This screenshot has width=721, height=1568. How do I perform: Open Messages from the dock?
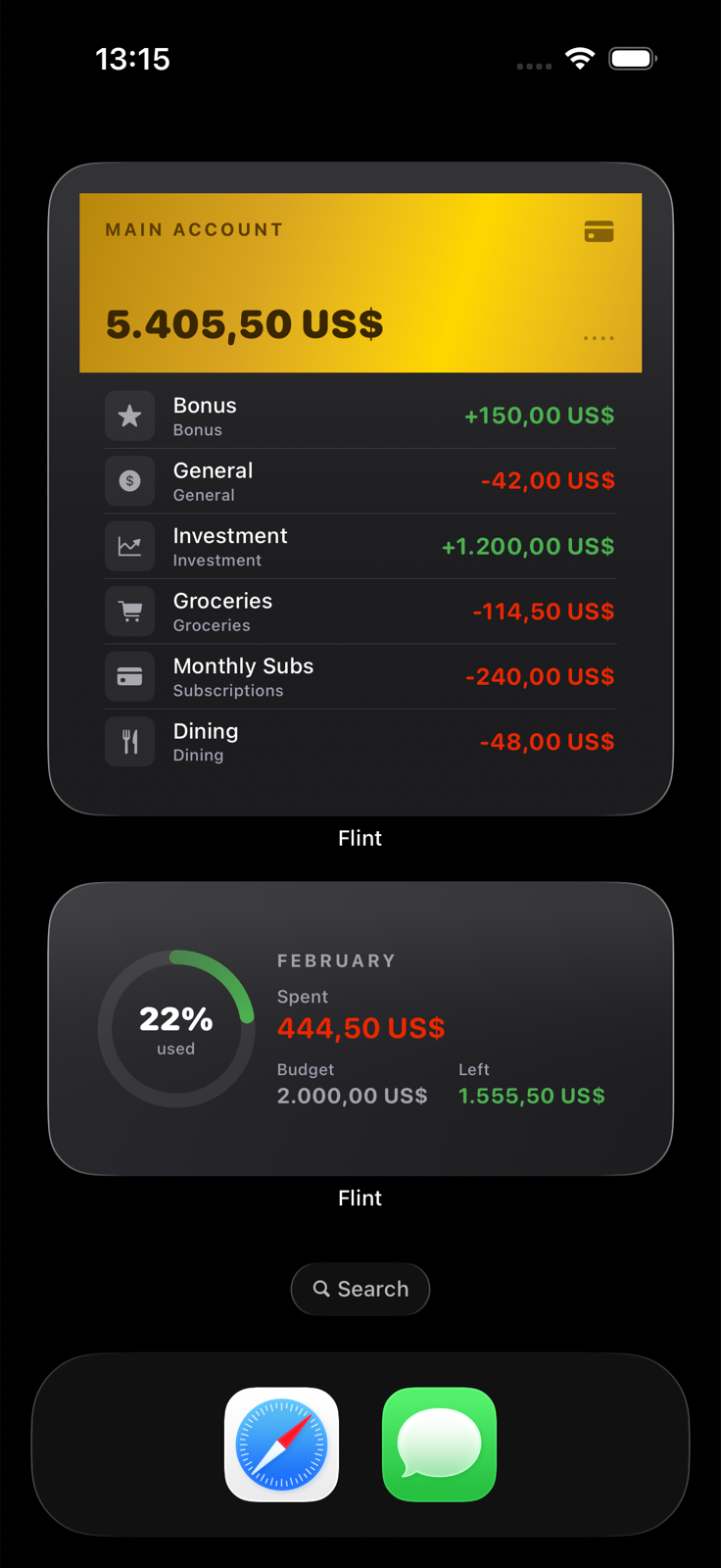click(x=439, y=1445)
